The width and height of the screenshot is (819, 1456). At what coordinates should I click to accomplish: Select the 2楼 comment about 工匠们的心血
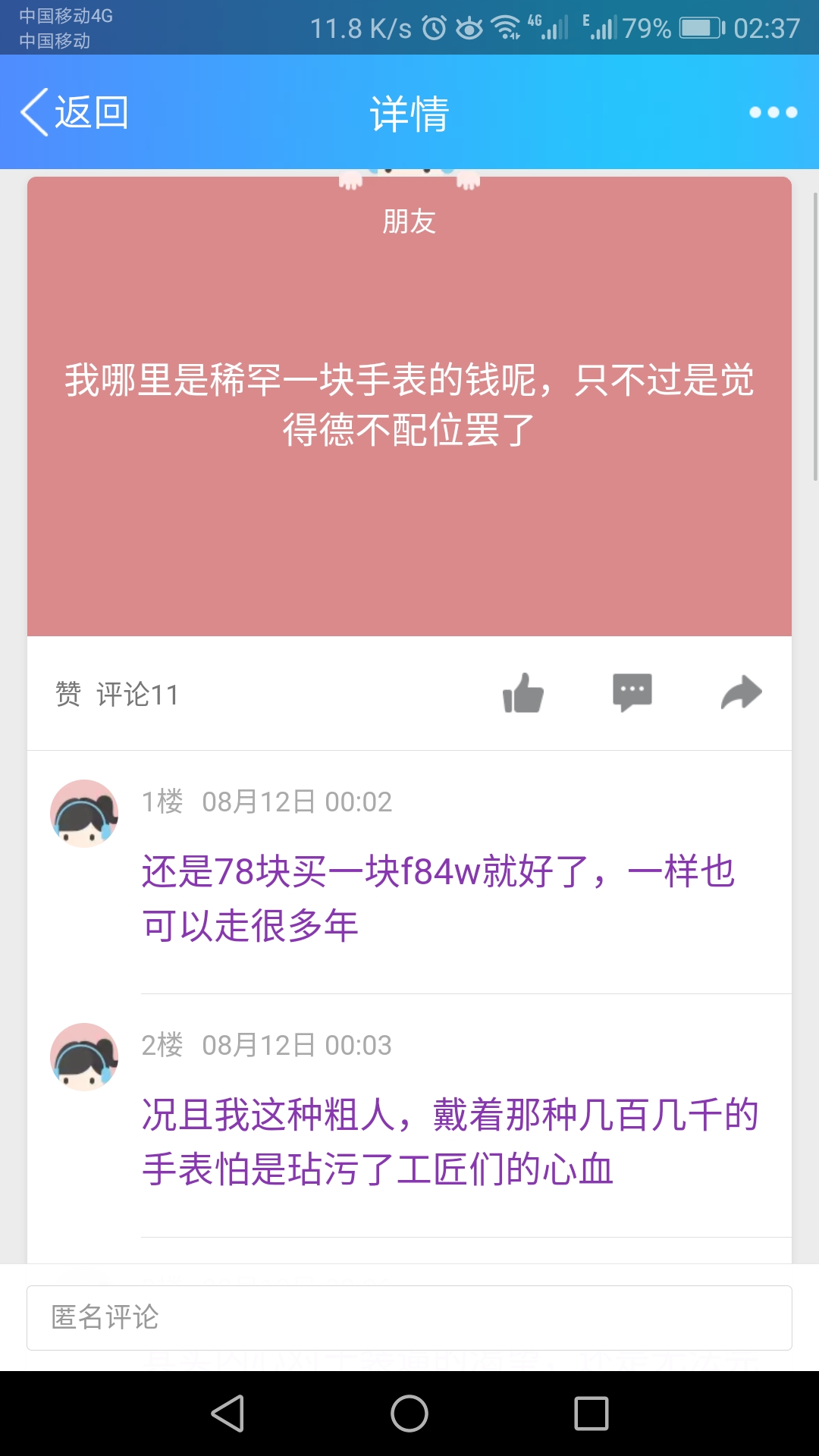(450, 1141)
